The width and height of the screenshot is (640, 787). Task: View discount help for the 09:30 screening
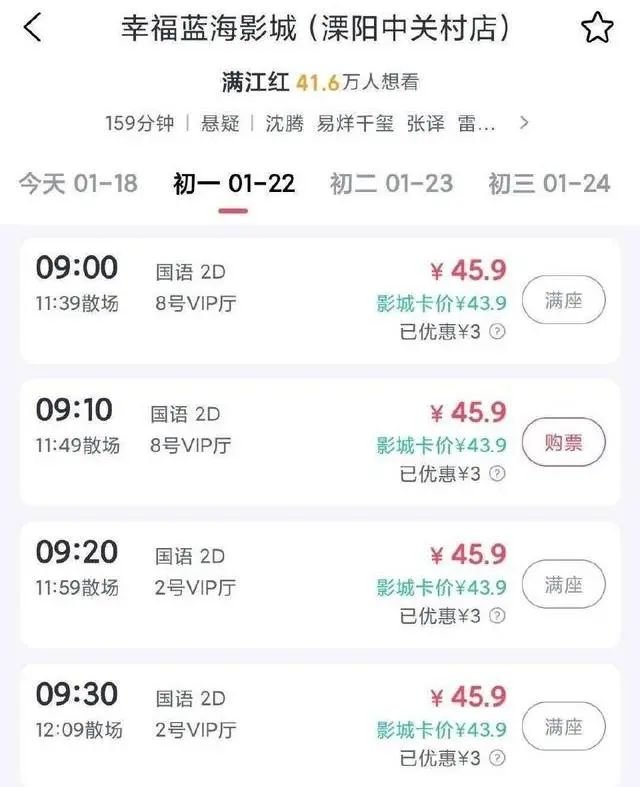[497, 758]
